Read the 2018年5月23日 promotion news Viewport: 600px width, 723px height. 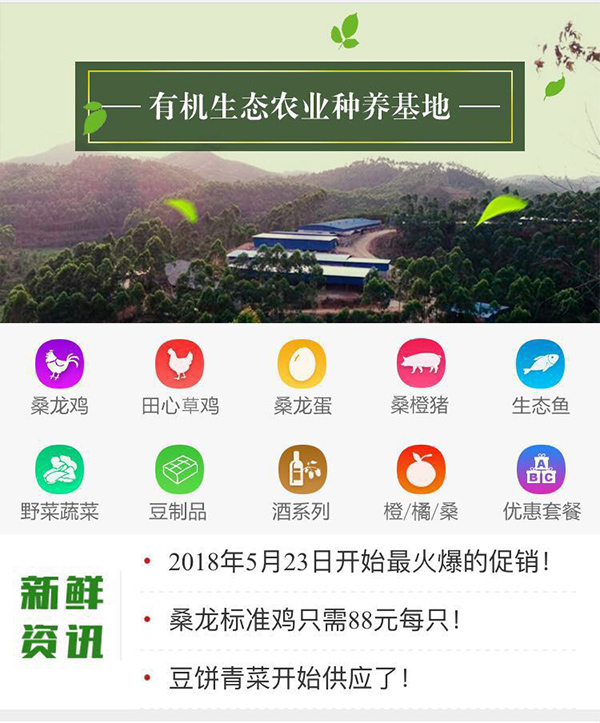click(359, 562)
